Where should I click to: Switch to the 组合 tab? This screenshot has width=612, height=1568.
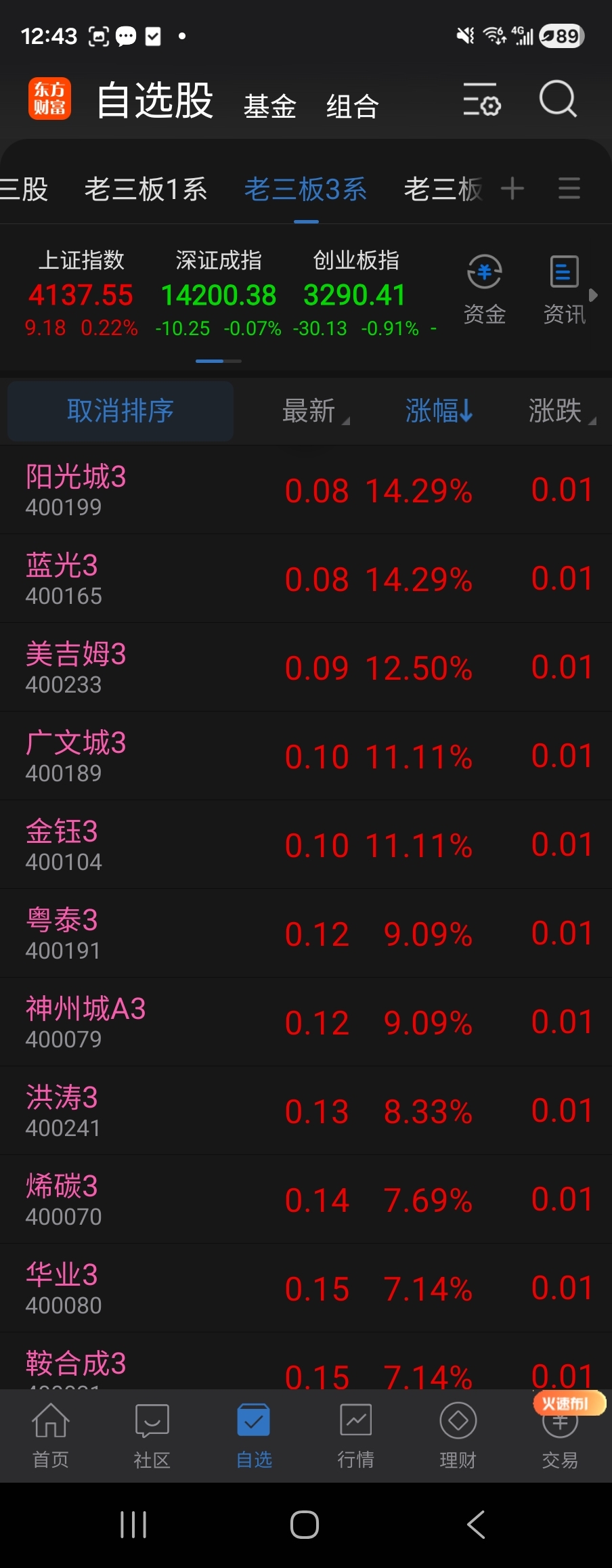(352, 106)
